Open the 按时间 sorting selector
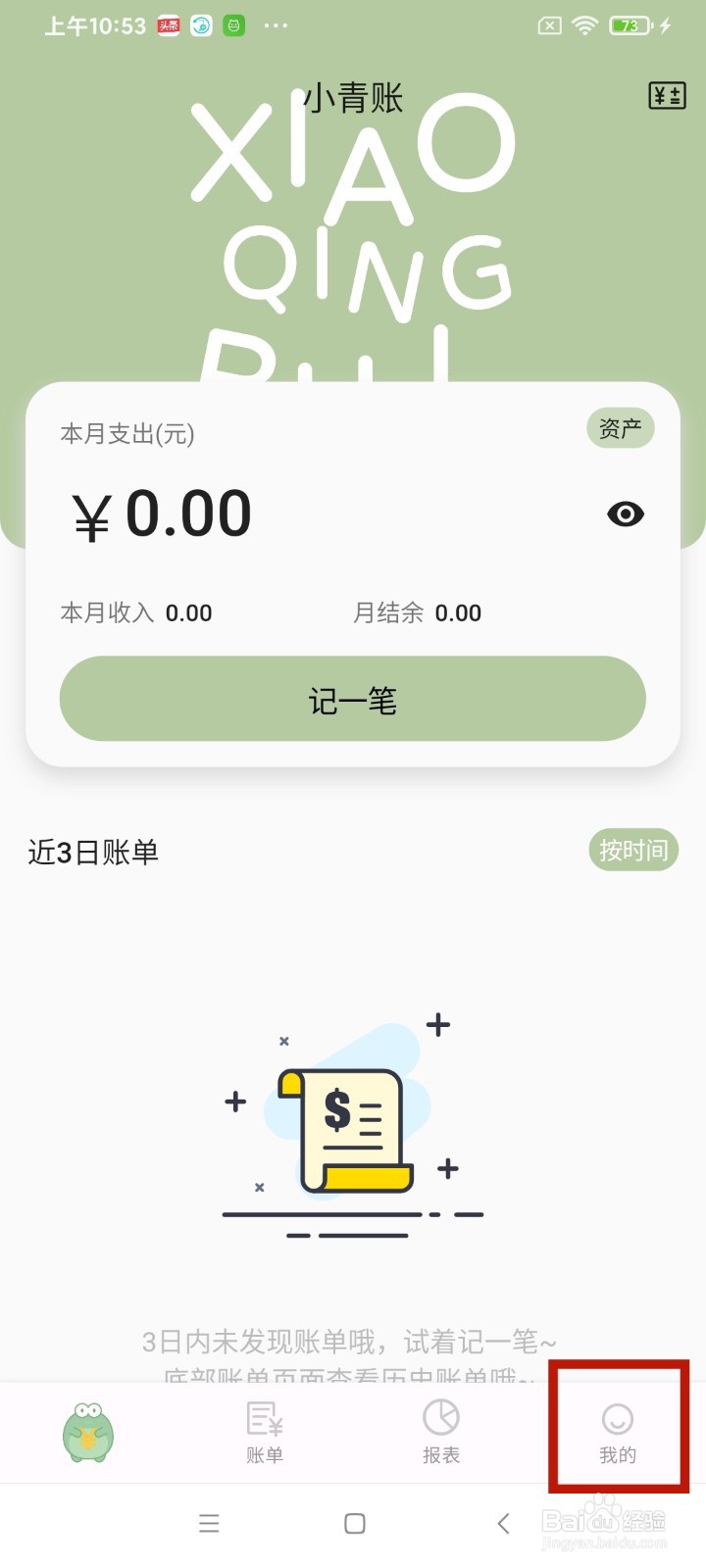The height and width of the screenshot is (1568, 706). [632, 850]
